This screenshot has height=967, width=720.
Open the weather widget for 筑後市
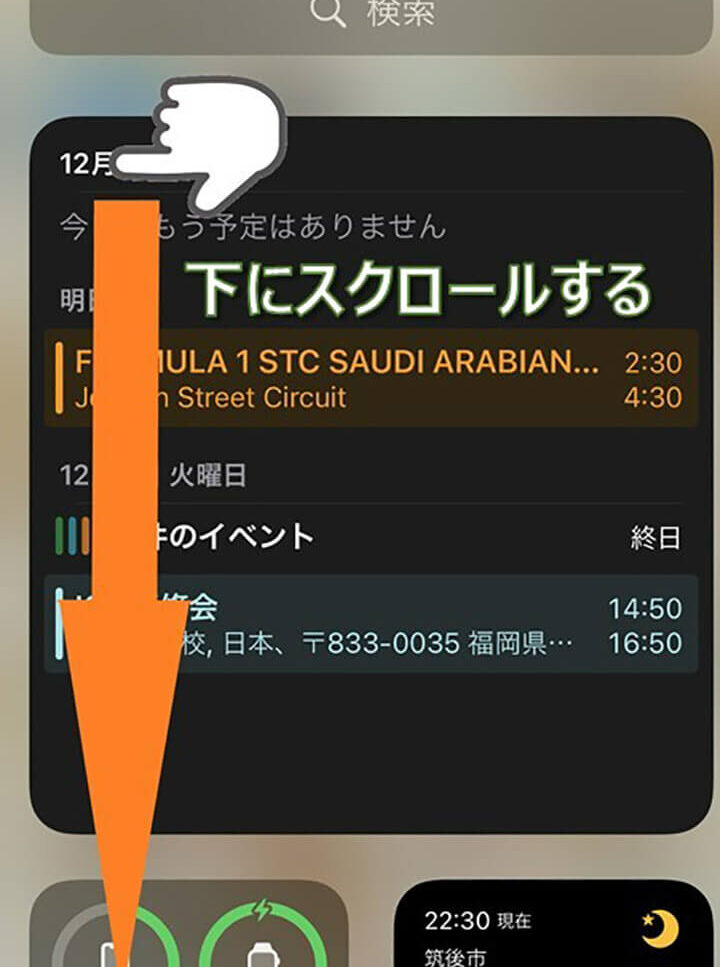[x=552, y=925]
